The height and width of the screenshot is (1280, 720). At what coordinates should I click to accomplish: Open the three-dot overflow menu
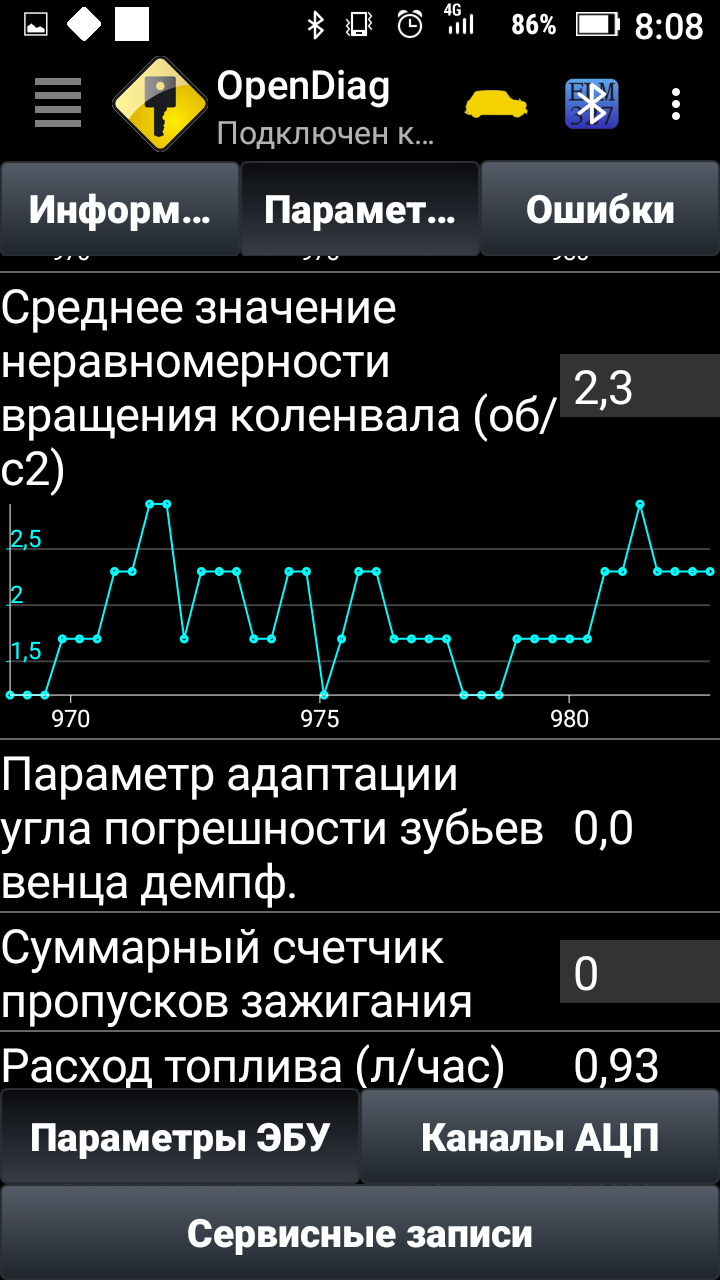677,103
